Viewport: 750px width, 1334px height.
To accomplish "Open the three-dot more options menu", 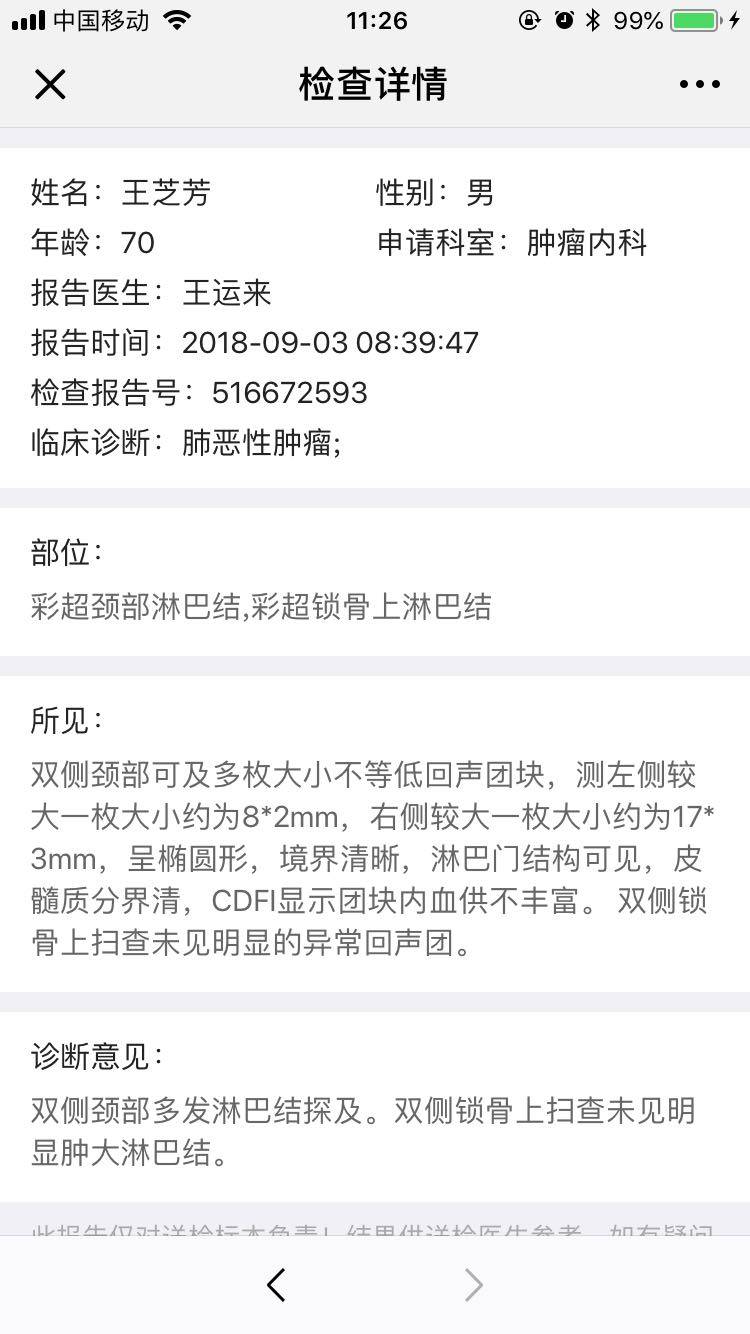I will click(x=699, y=85).
